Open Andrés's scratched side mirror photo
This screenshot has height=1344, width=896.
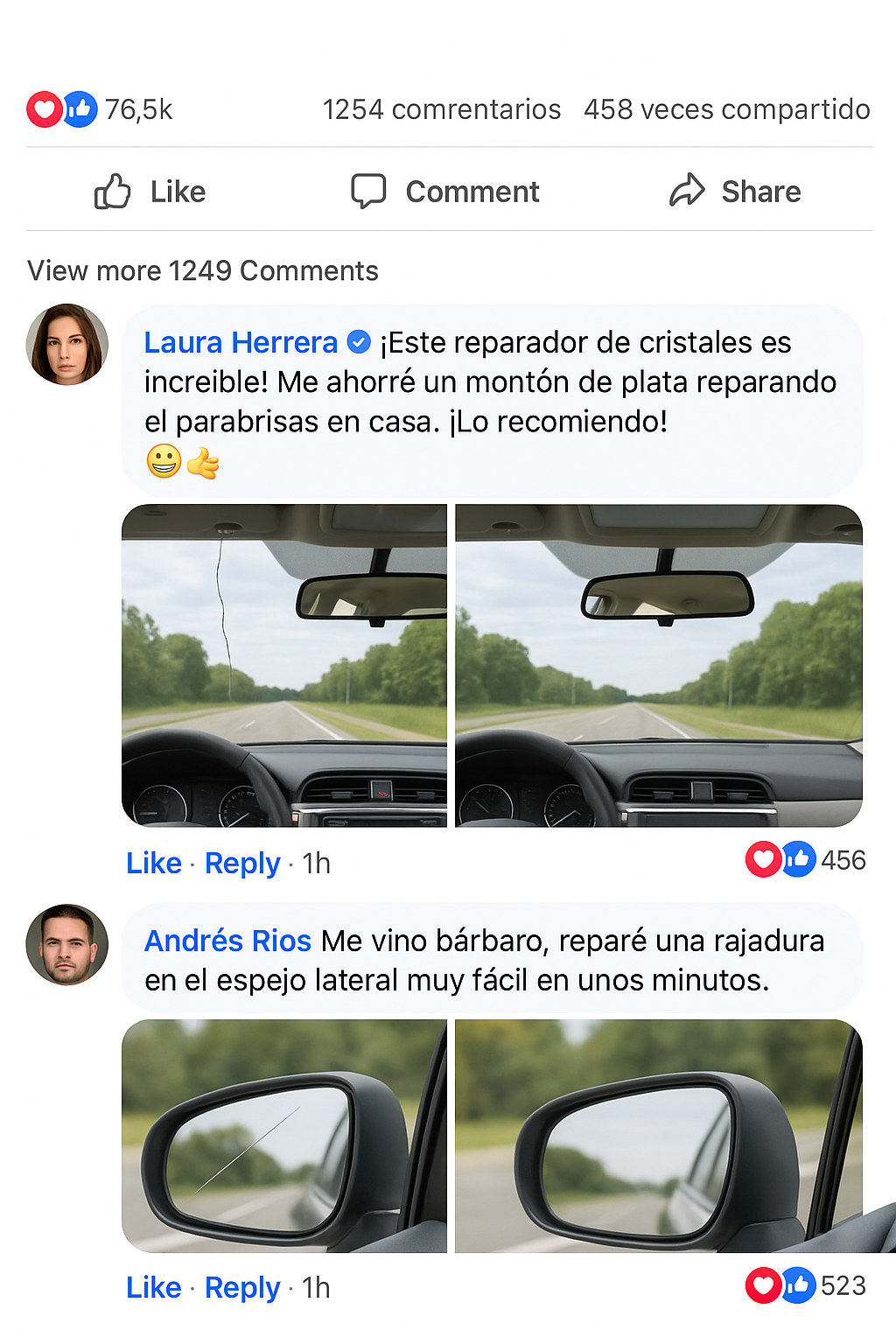284,1136
